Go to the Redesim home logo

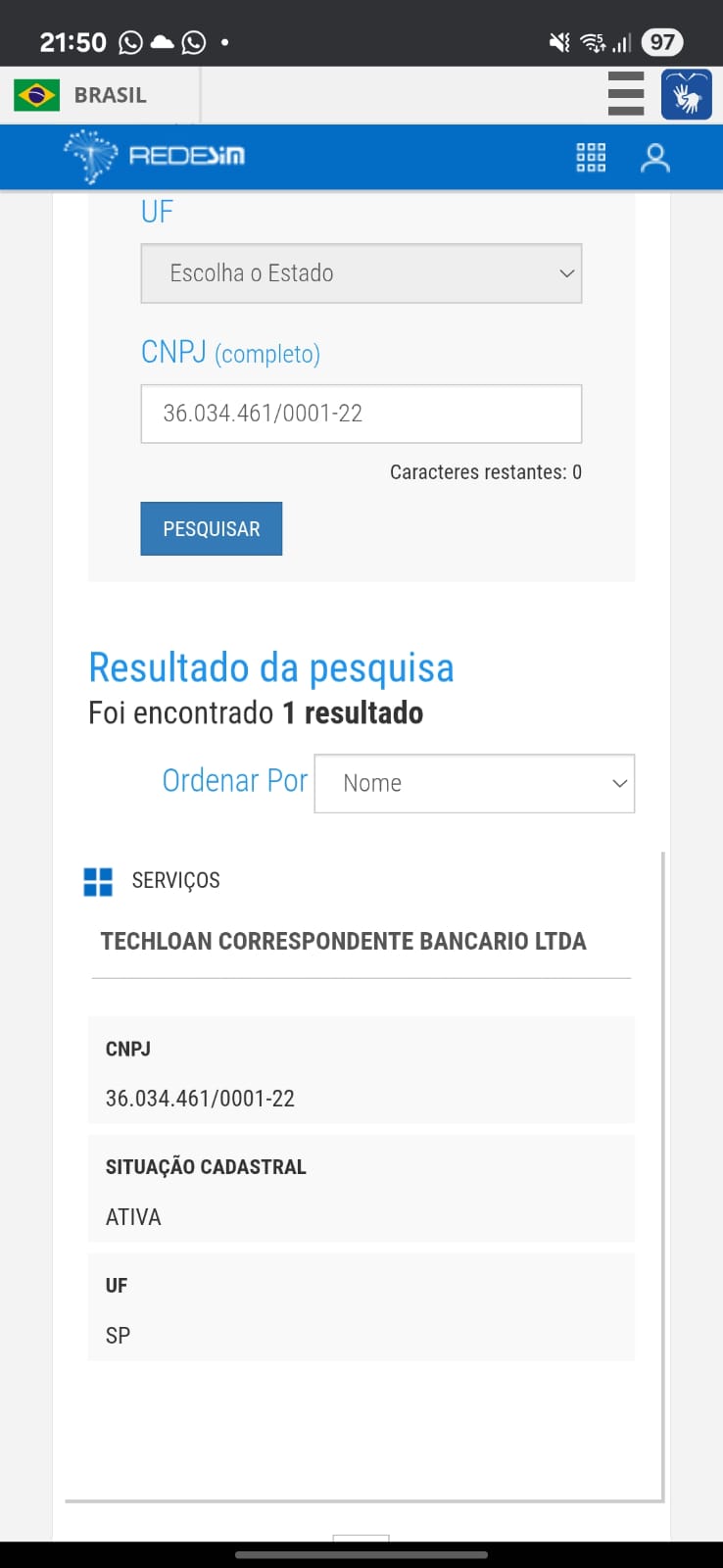[x=155, y=157]
